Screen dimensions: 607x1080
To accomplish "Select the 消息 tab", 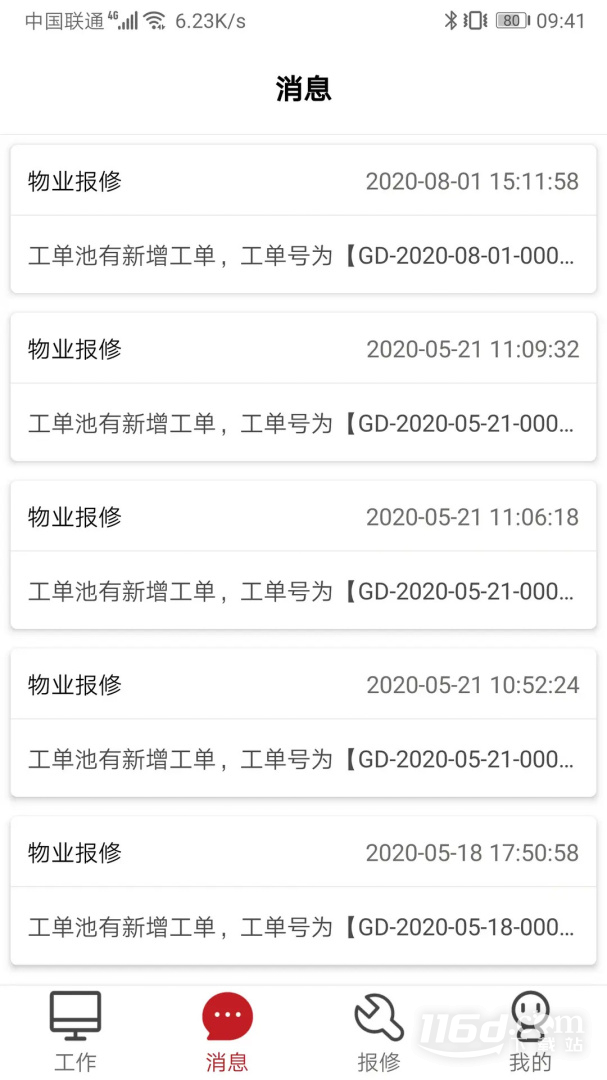I will click(227, 1032).
